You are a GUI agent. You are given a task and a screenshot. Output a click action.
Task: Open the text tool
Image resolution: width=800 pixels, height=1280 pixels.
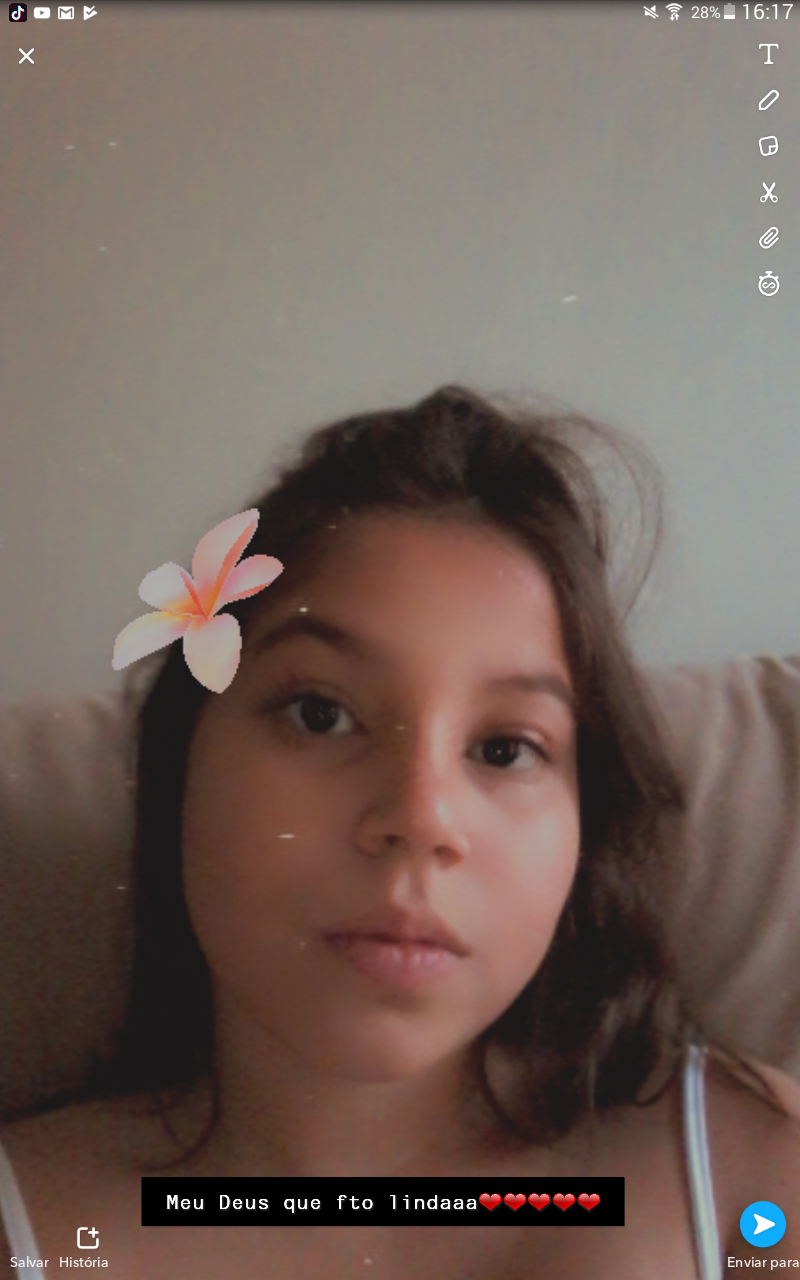pyautogui.click(x=768, y=54)
